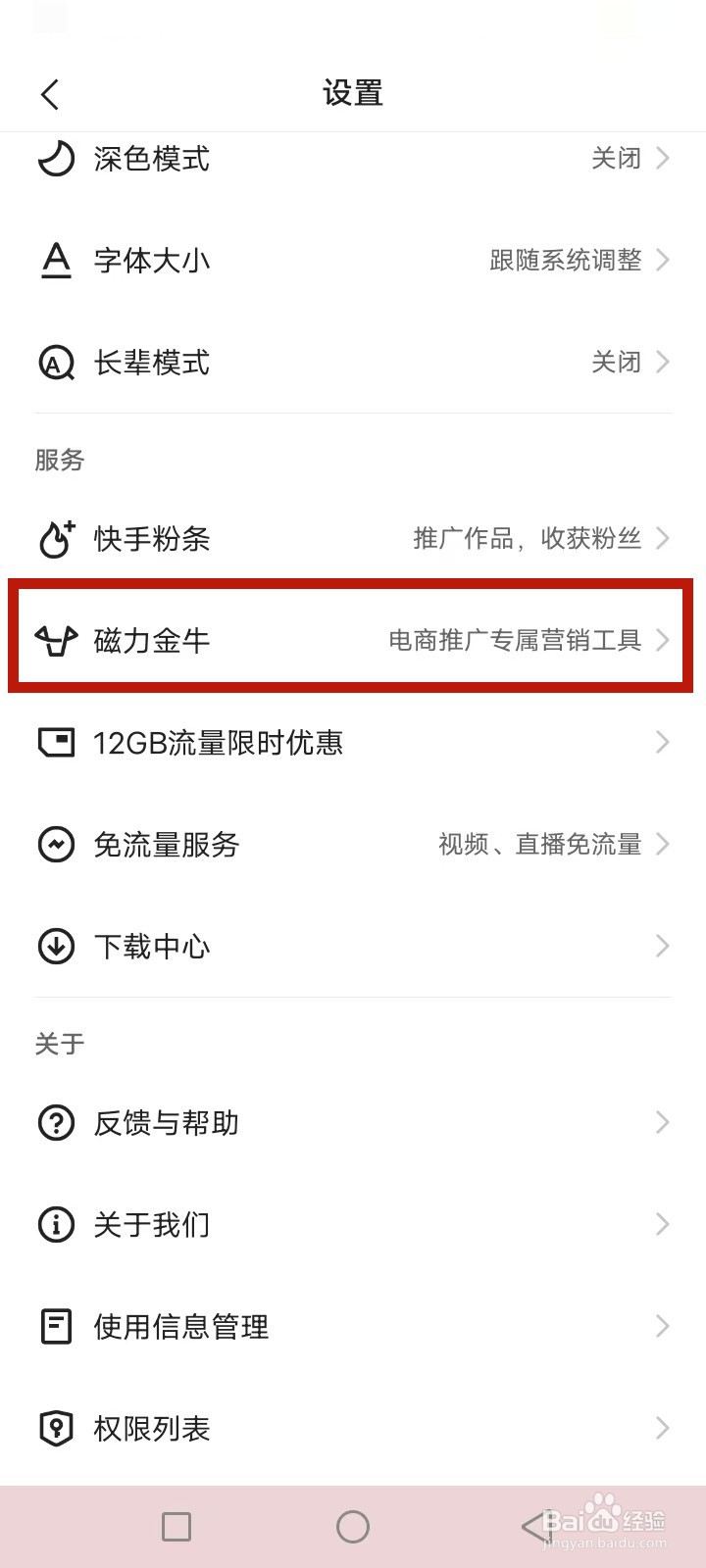Go back using the top-left arrow
The height and width of the screenshot is (1568, 706).
51,93
